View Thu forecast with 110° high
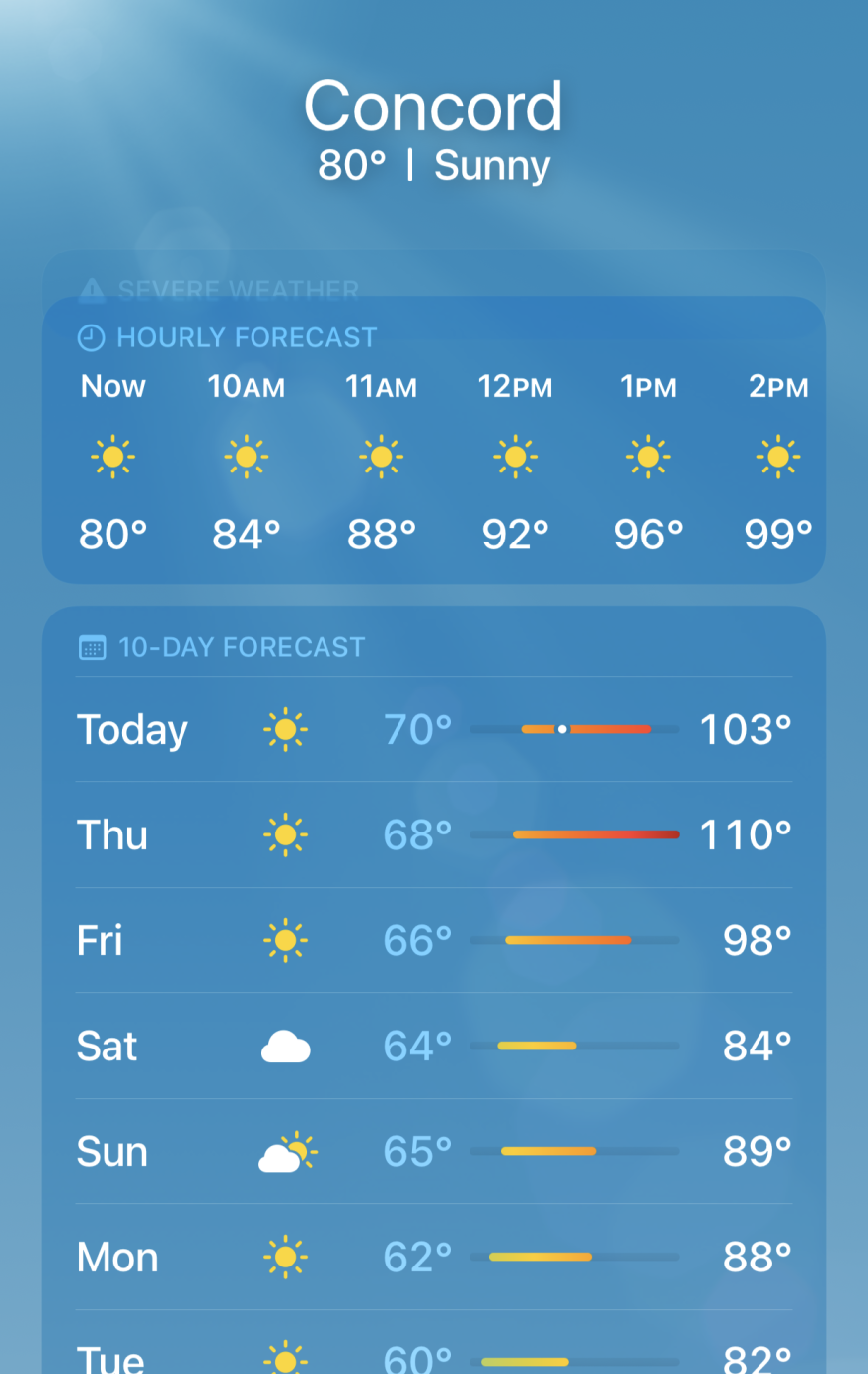Image resolution: width=868 pixels, height=1374 pixels. click(x=434, y=835)
